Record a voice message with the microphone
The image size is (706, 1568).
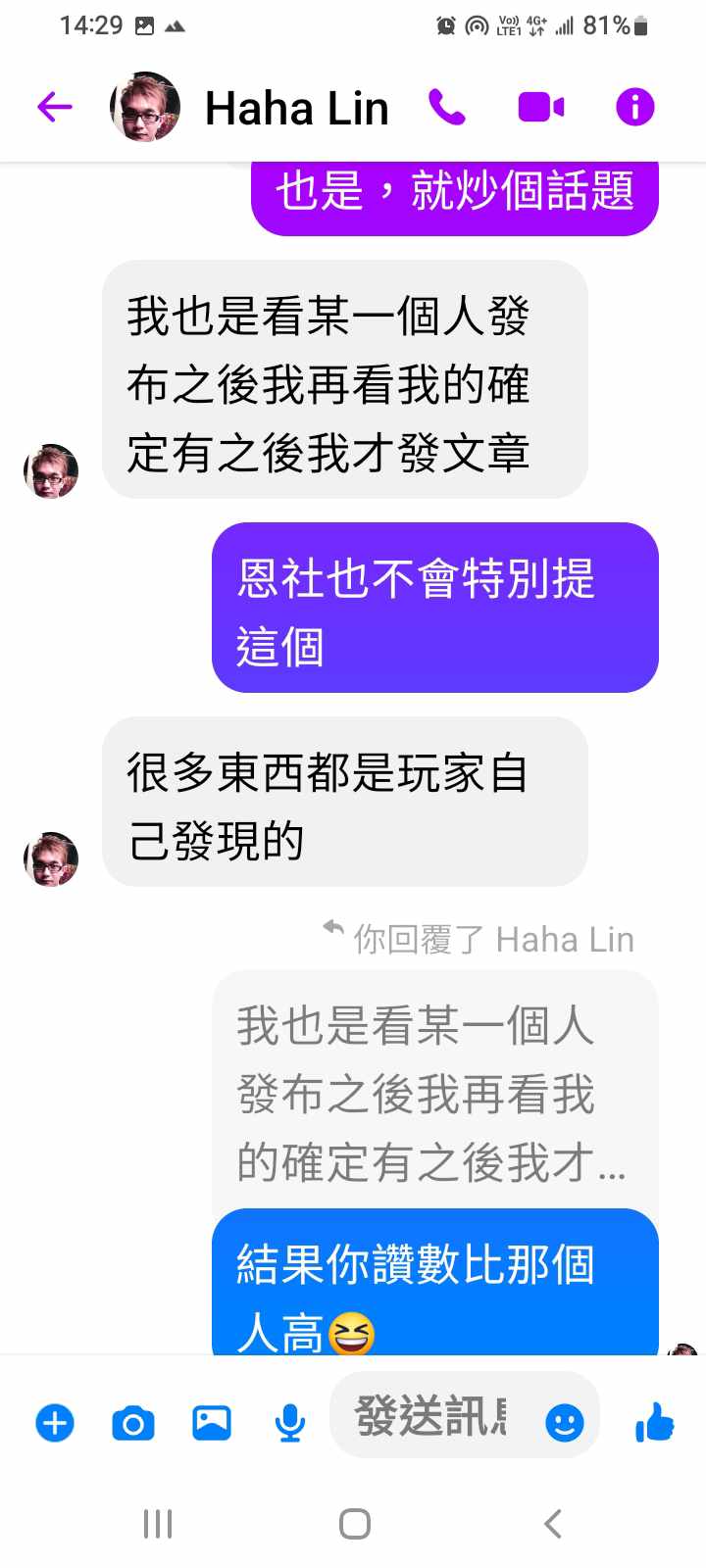click(x=289, y=1423)
